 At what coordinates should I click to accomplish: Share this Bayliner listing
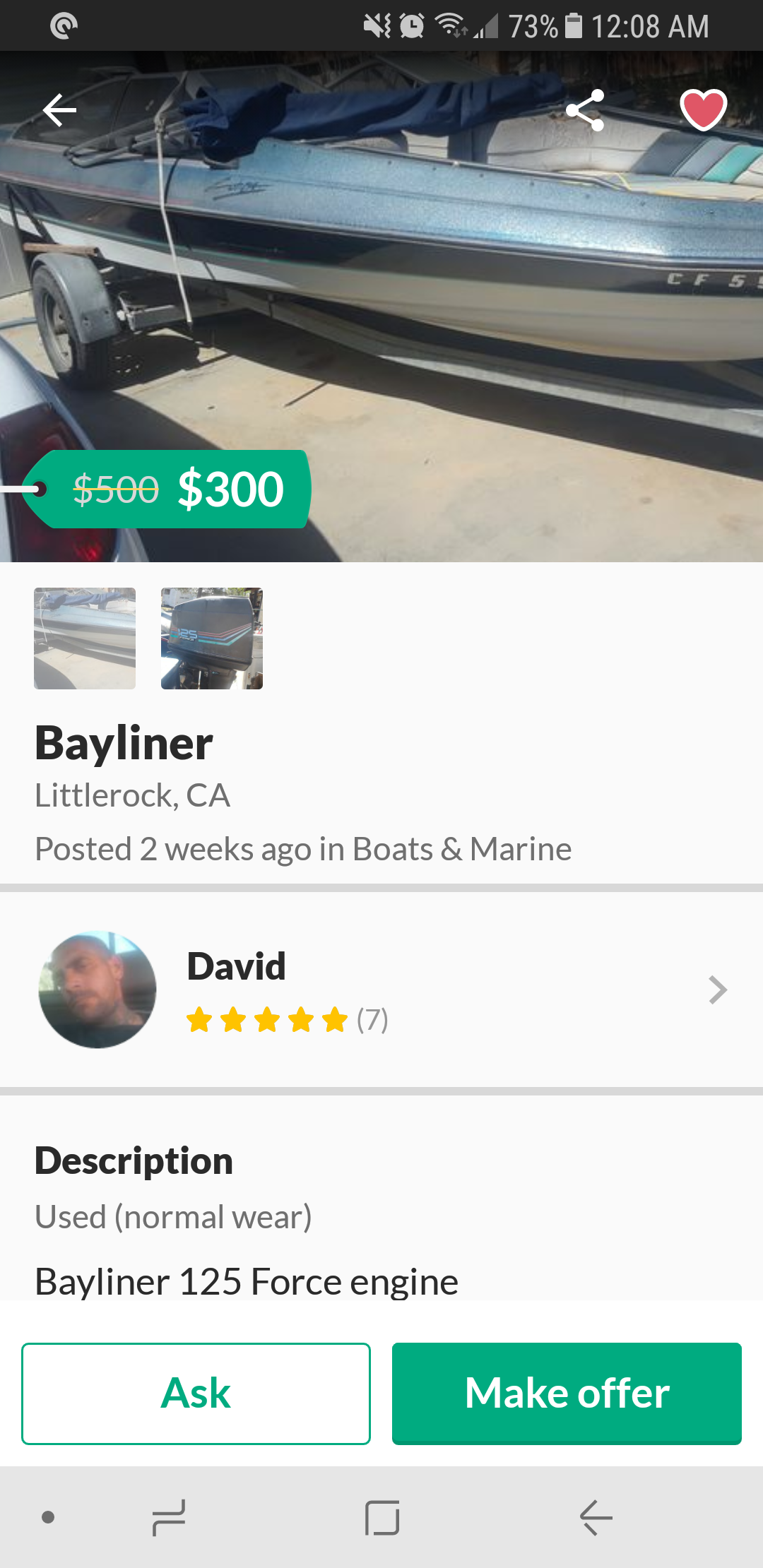pyautogui.click(x=586, y=109)
